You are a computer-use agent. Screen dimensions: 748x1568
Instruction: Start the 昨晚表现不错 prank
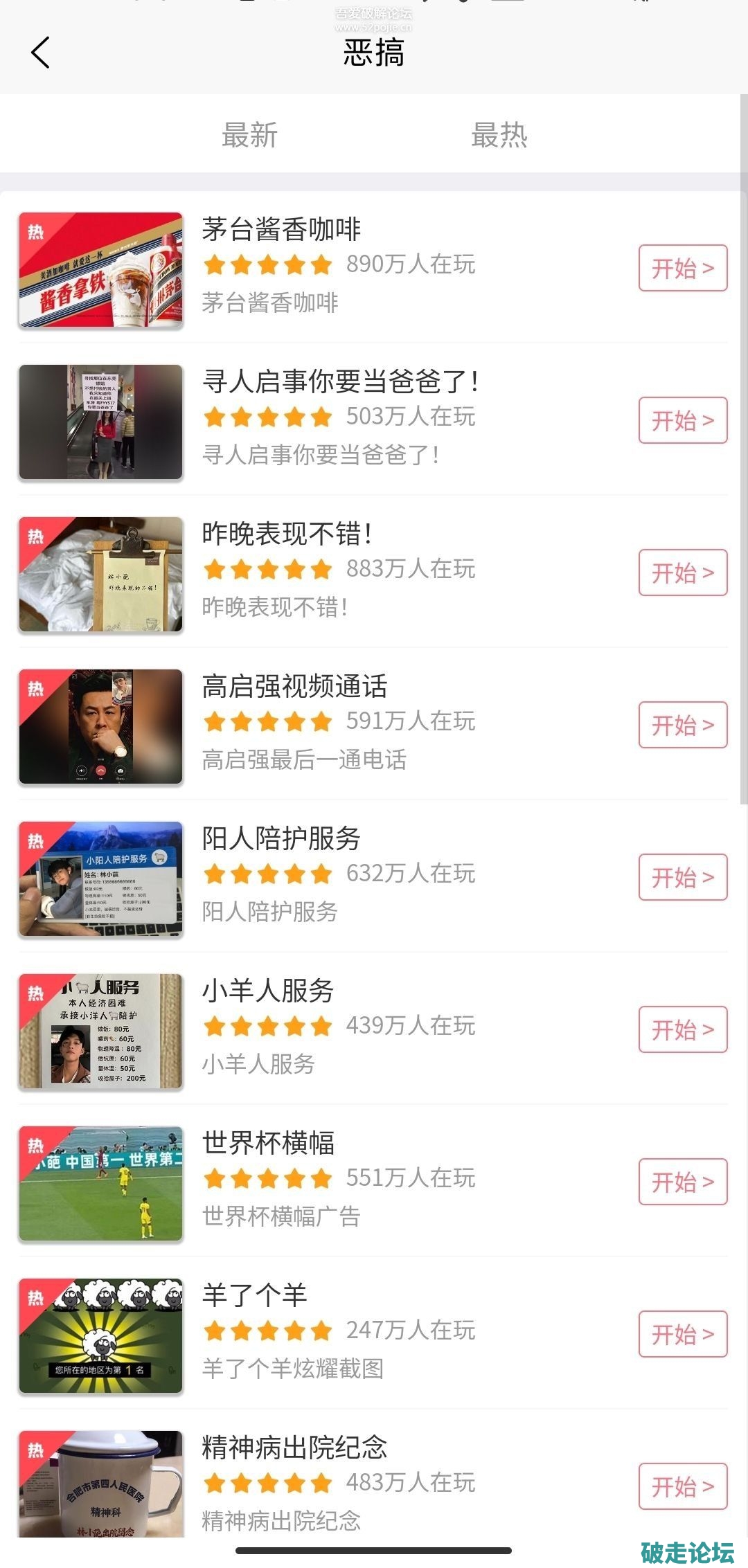click(682, 573)
